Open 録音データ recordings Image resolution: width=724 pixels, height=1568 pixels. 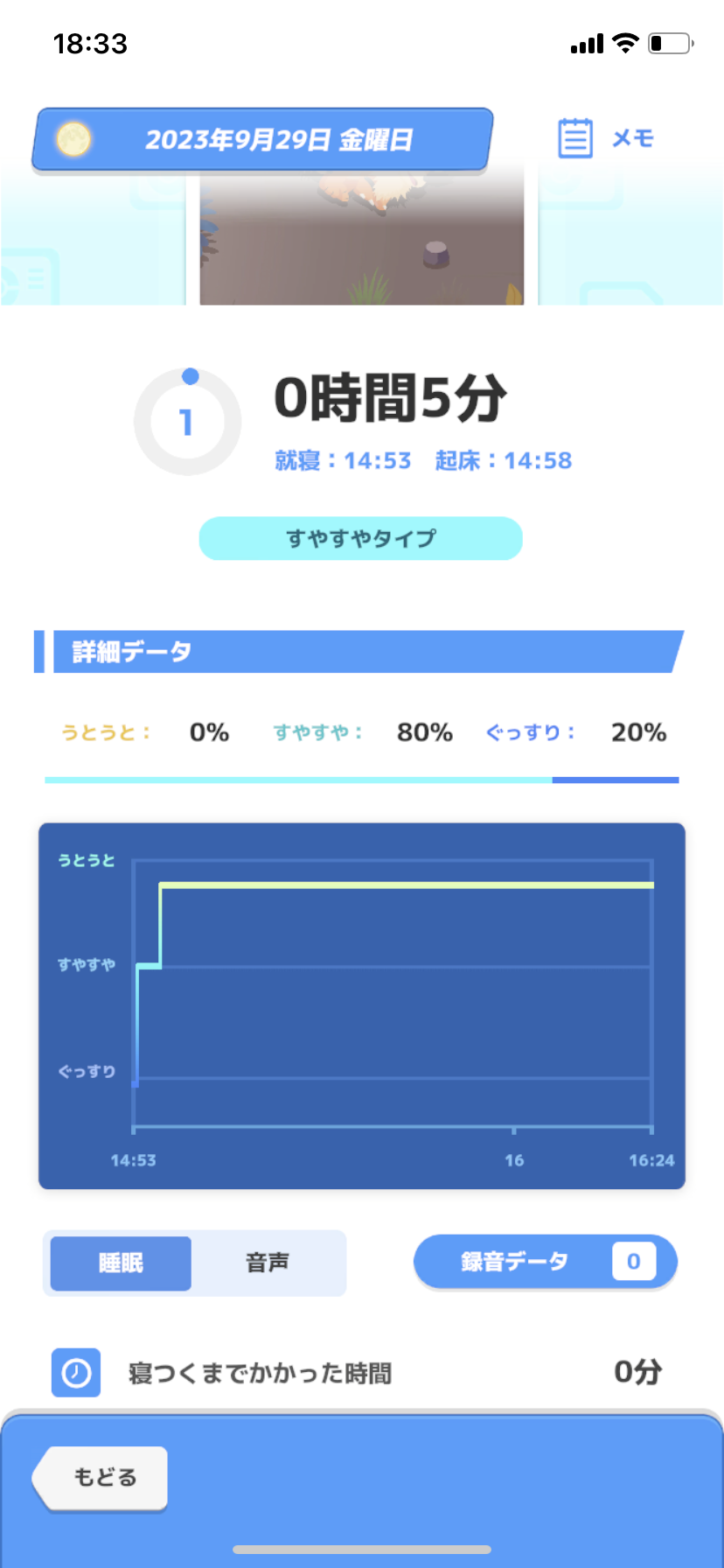pos(546,1262)
